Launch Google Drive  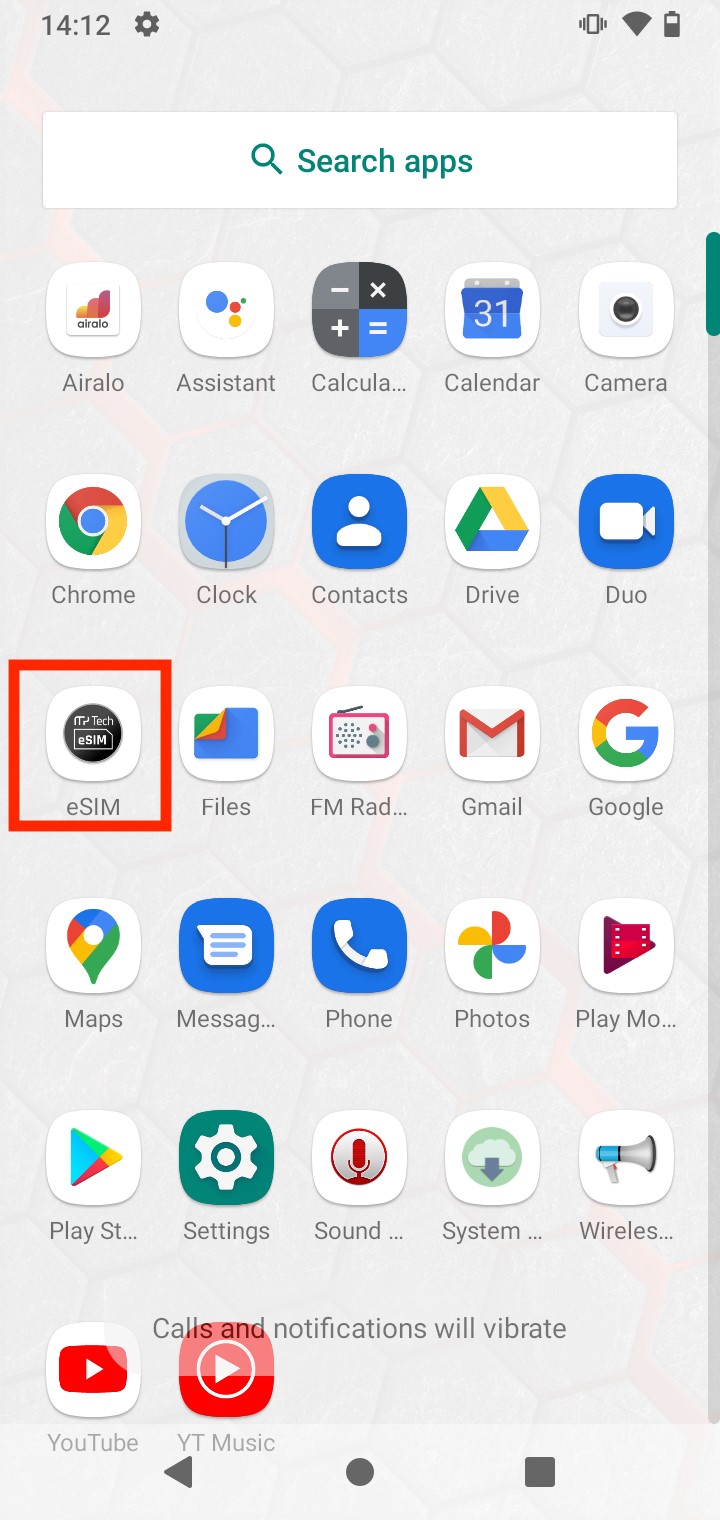tap(492, 522)
